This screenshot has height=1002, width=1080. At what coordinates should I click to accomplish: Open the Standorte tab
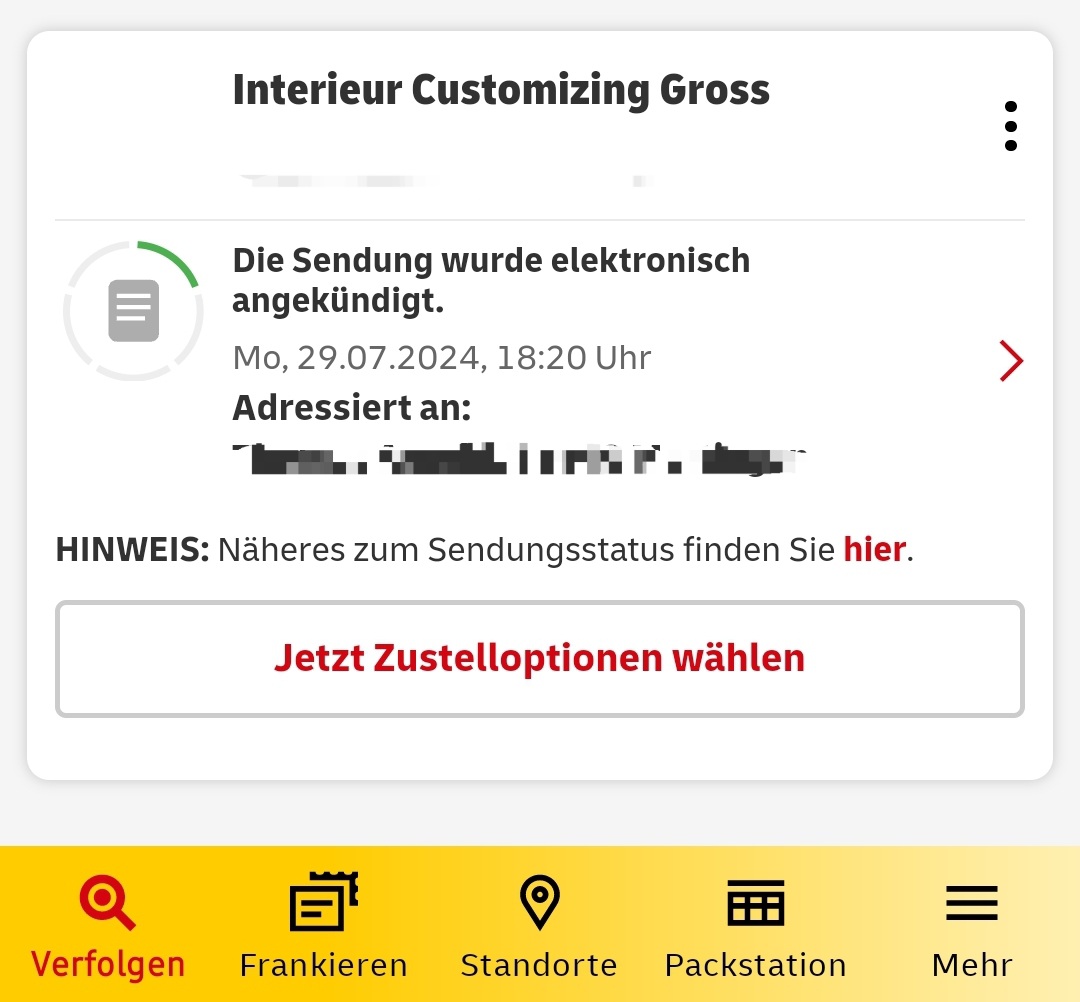pos(539,926)
